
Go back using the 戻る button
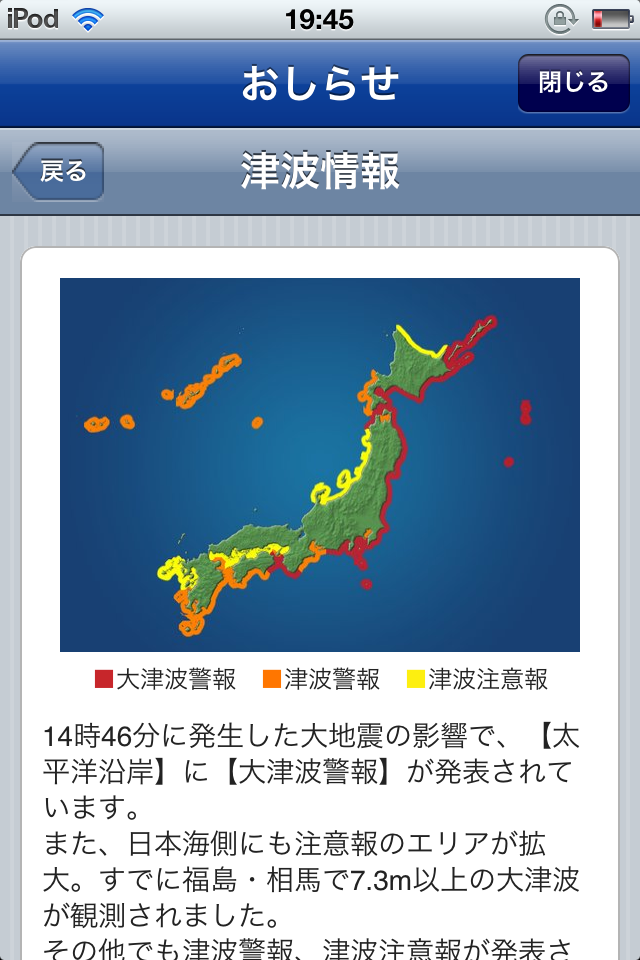(x=60, y=172)
